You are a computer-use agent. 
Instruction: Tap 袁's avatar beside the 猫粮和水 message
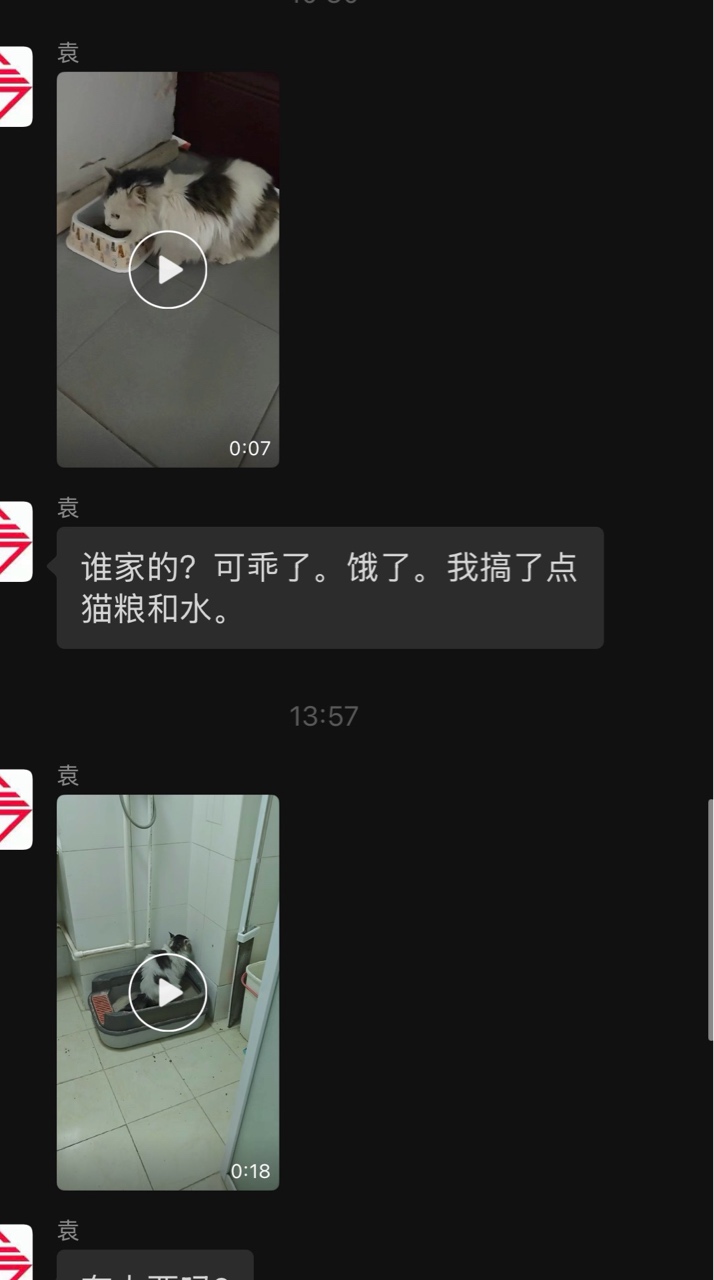[14, 541]
